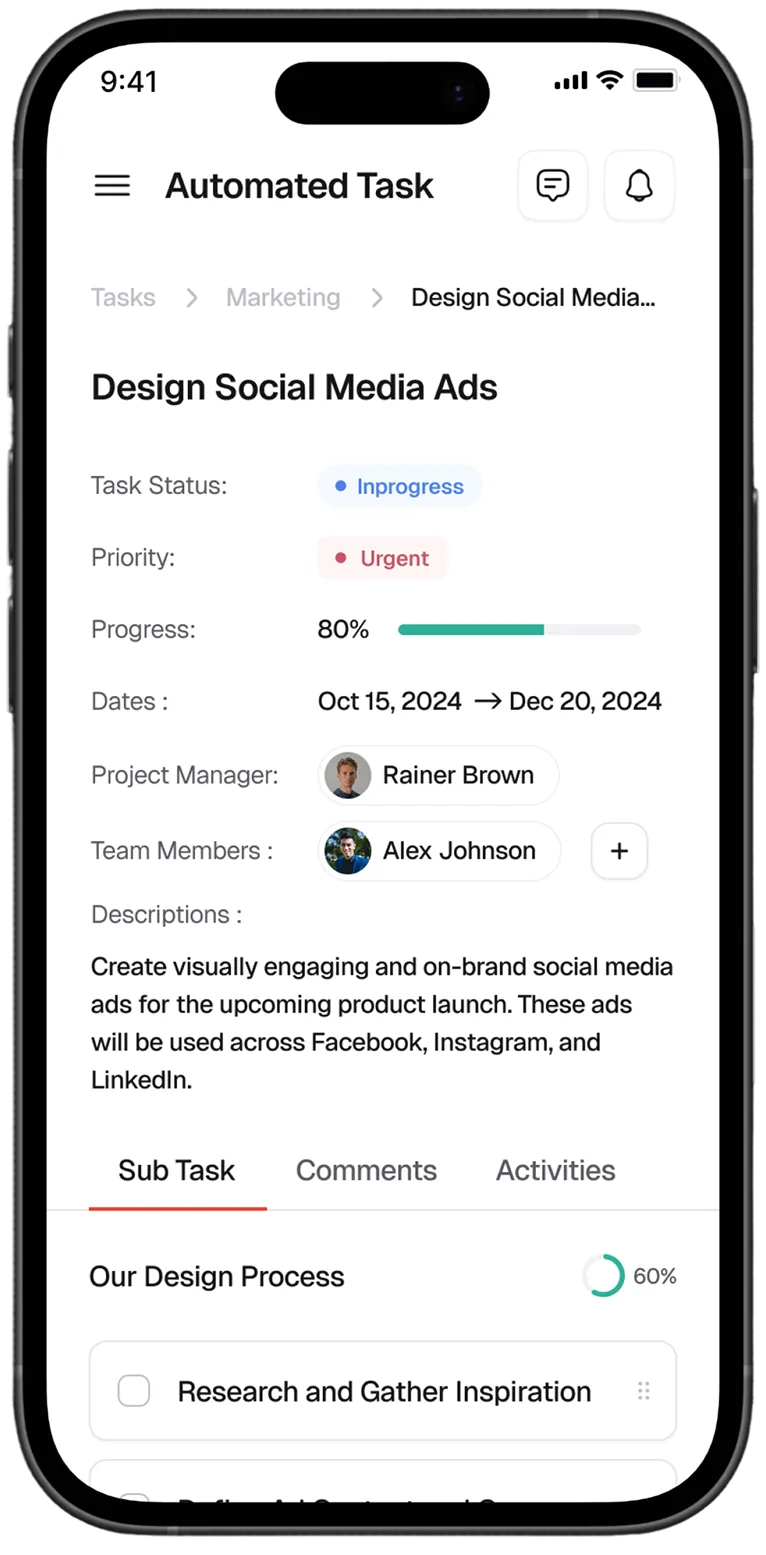Open the notifications bell
766x1555 pixels.
pos(639,186)
